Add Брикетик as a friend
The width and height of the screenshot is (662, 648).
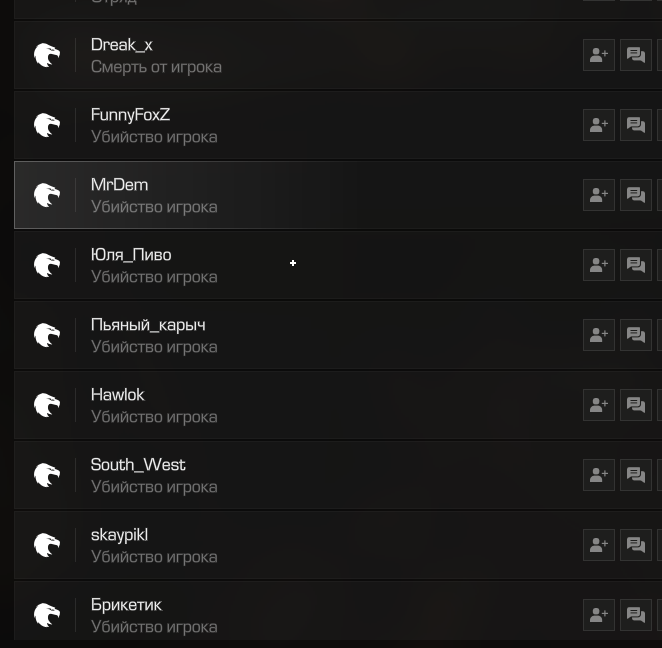tap(598, 615)
